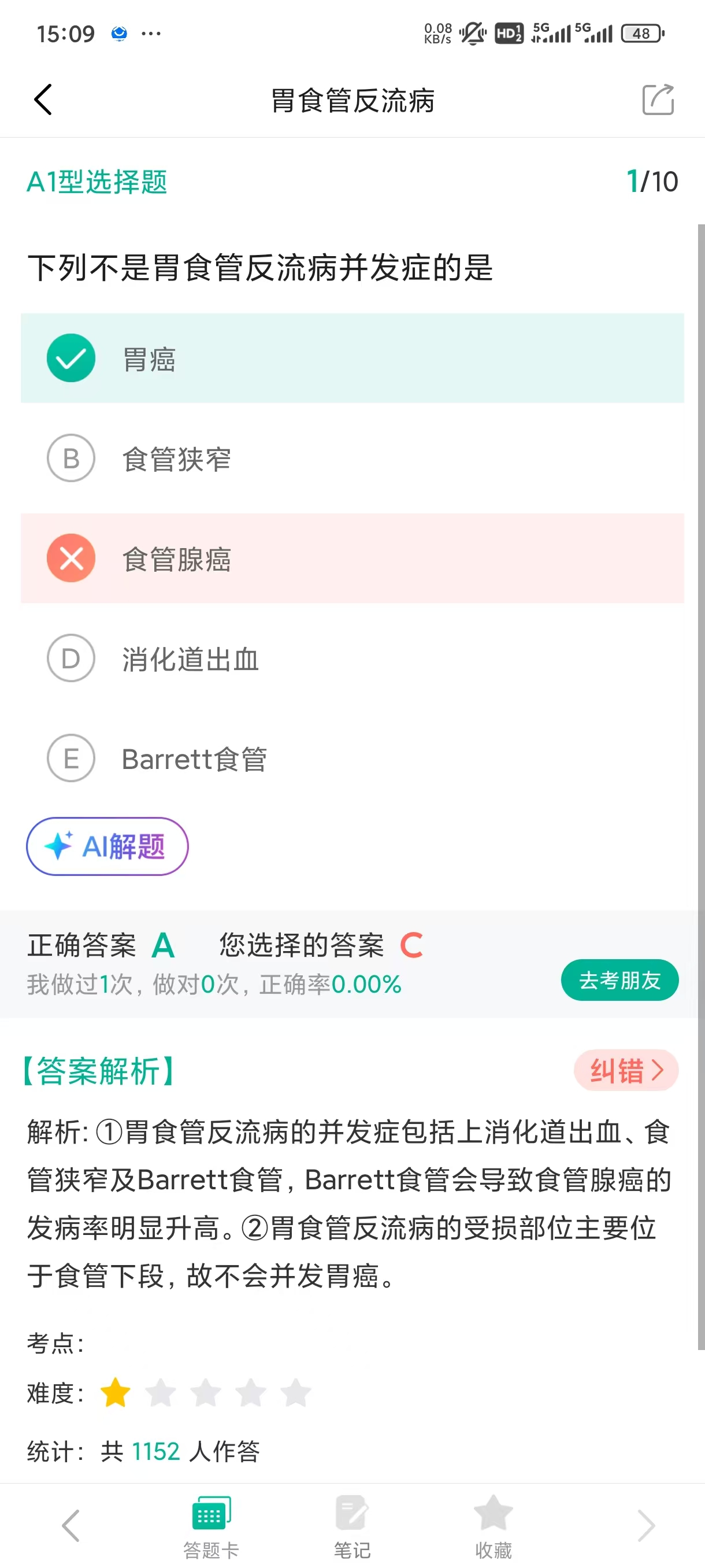This screenshot has width=705, height=1568.
Task: Tap the back arrow to leave the quiz
Action: [42, 99]
